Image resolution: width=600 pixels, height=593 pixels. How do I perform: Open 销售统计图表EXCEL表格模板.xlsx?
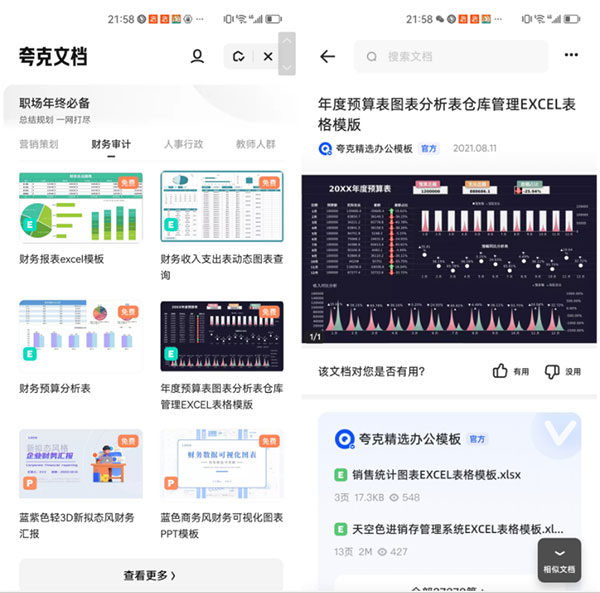point(436,475)
